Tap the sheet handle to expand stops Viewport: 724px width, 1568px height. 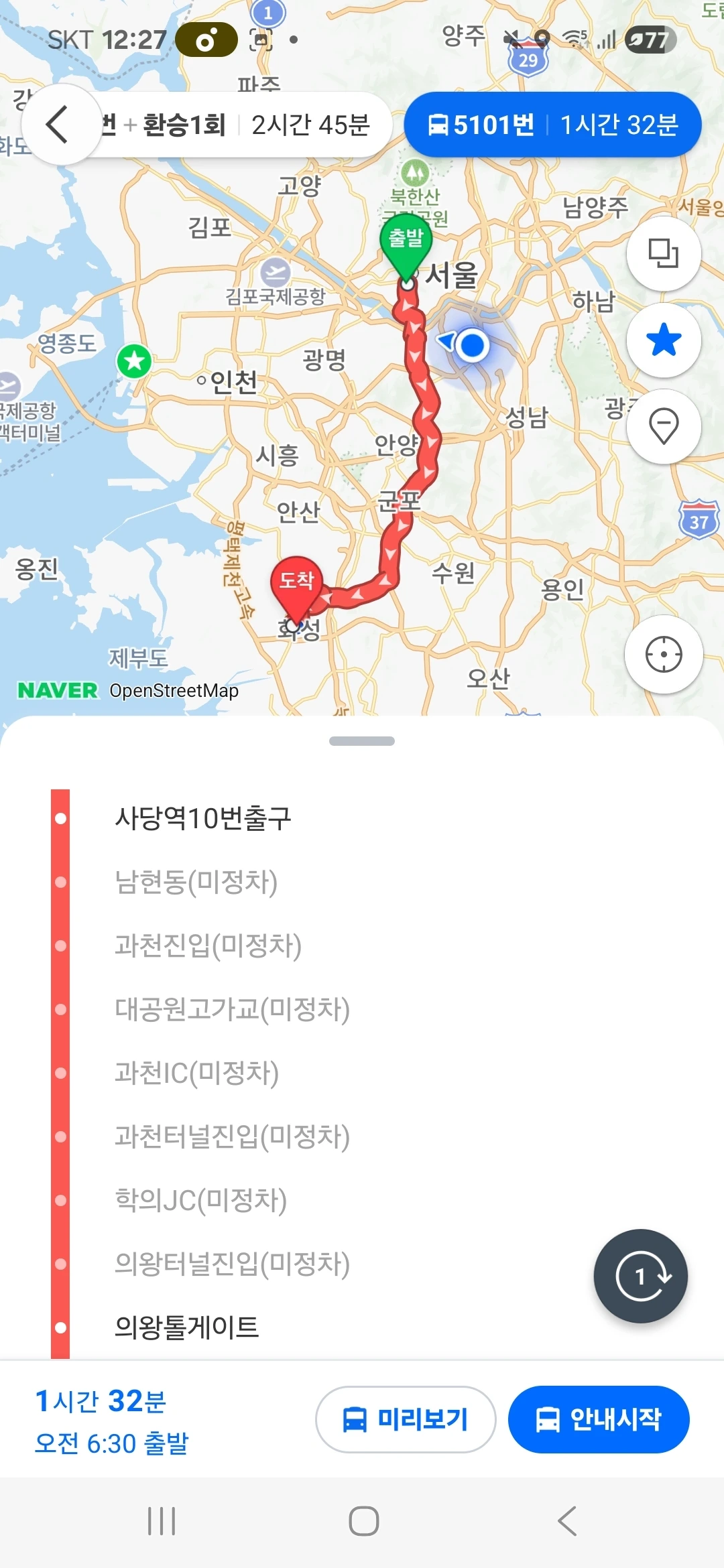(362, 741)
